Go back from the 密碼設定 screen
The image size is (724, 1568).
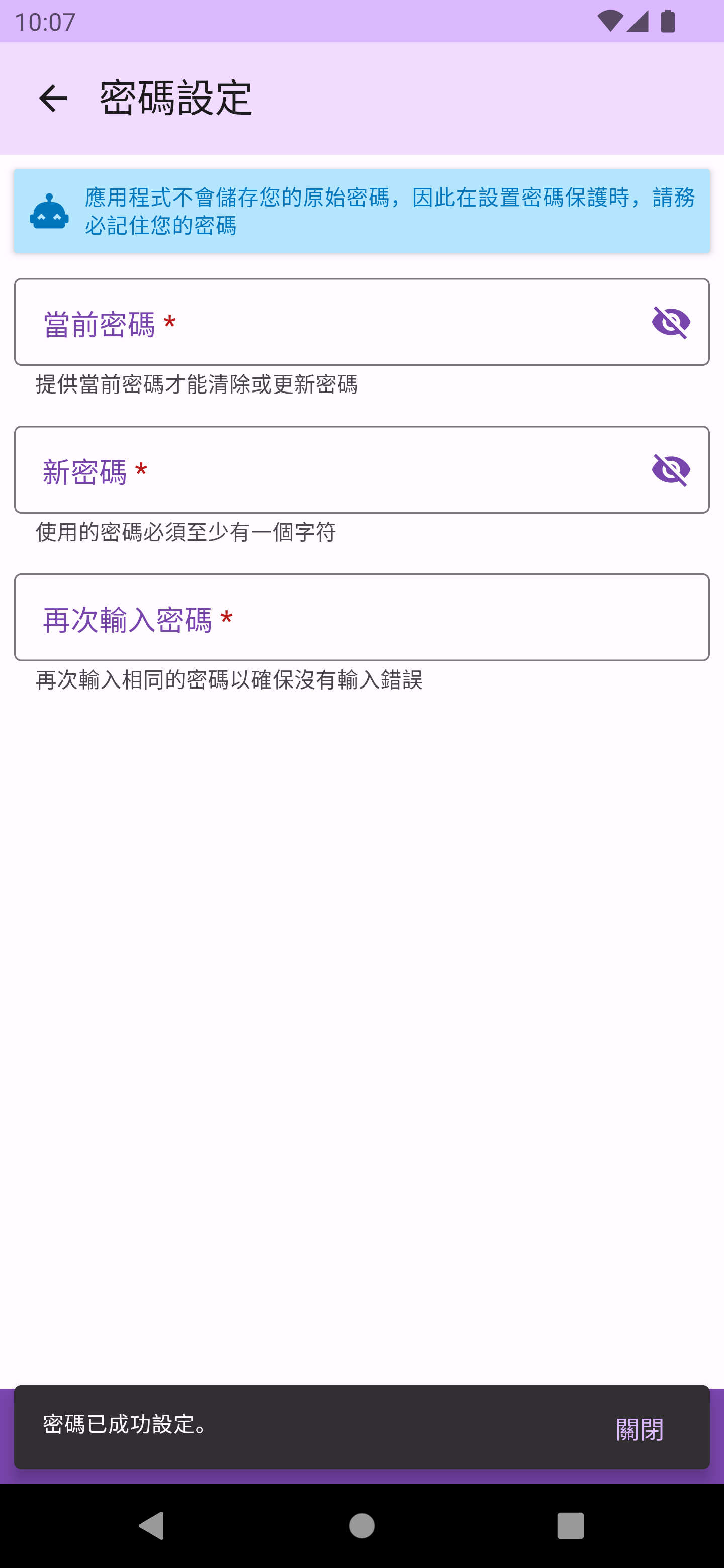click(x=53, y=99)
